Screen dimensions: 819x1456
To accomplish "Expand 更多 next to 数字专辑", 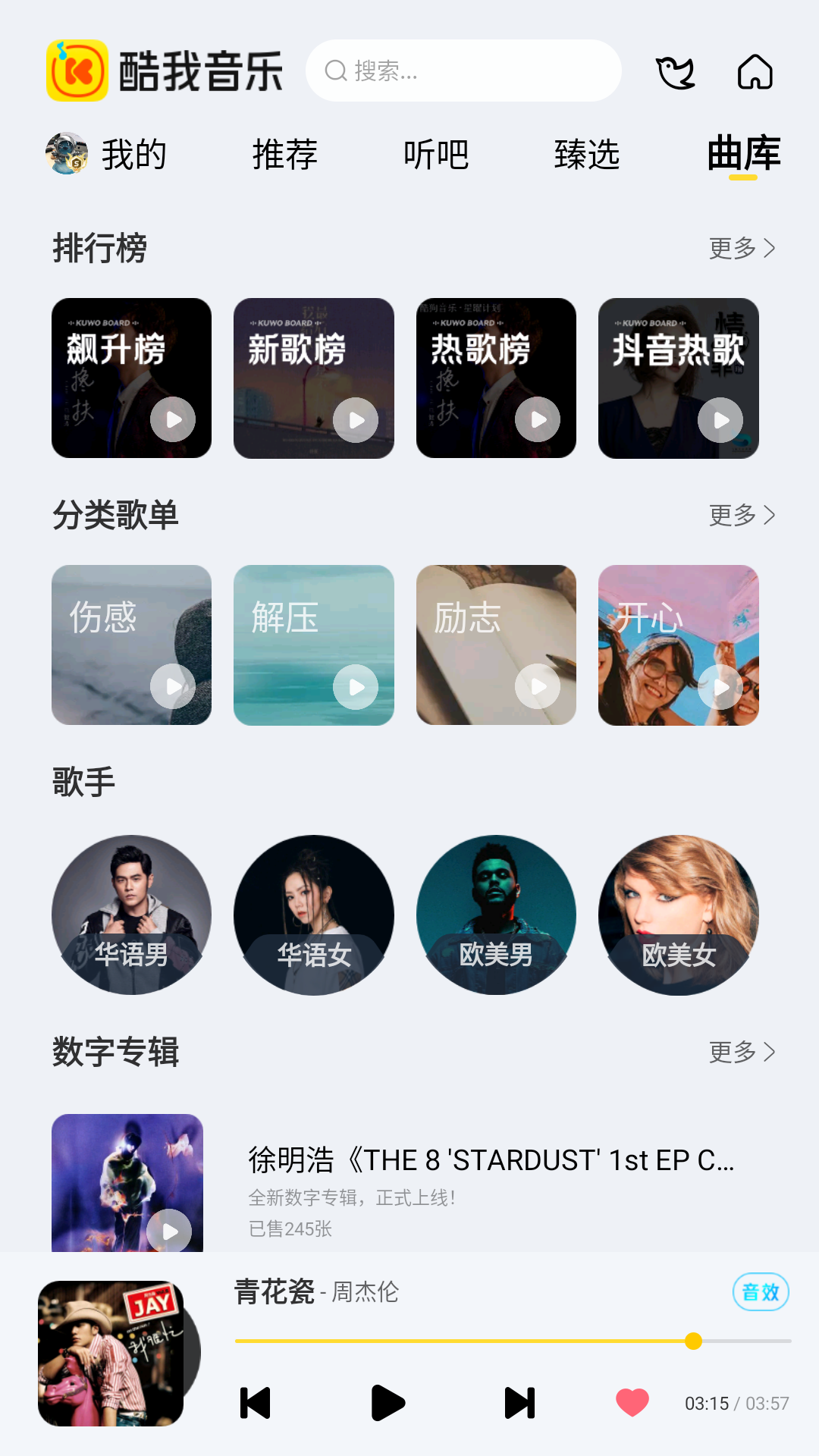I will pos(742,1052).
